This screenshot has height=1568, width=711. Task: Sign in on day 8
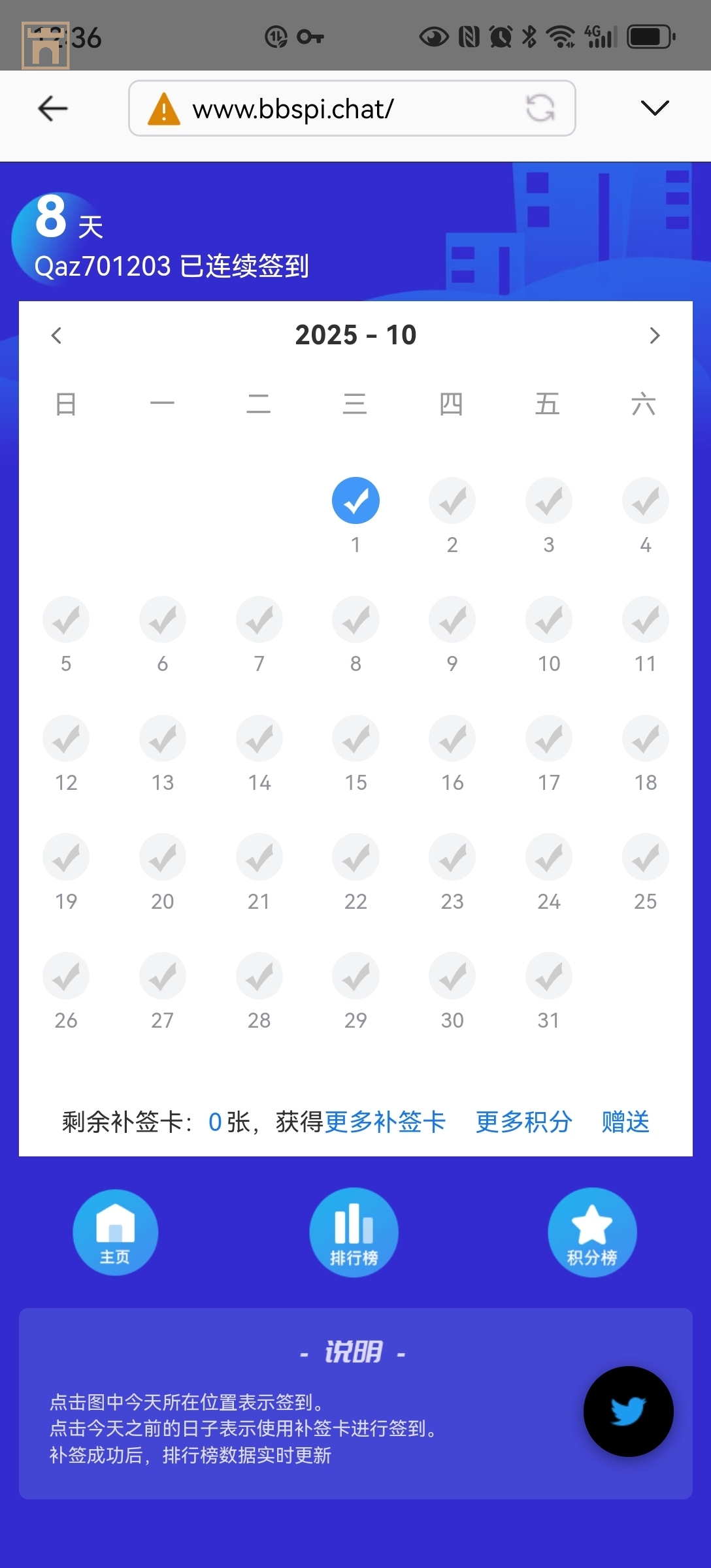(x=355, y=620)
